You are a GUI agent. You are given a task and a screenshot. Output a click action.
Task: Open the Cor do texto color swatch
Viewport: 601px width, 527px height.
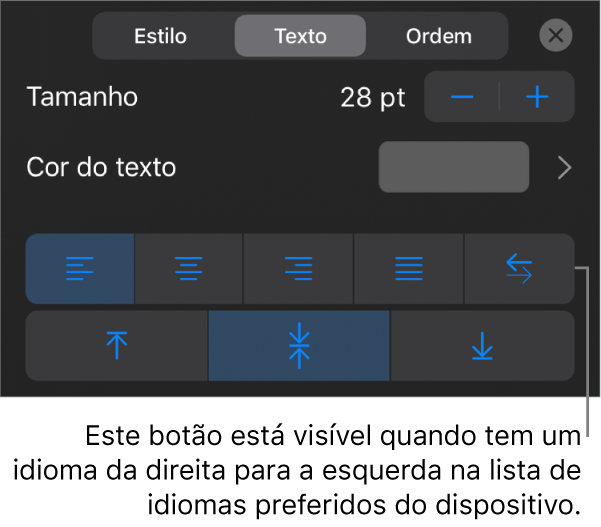click(453, 167)
